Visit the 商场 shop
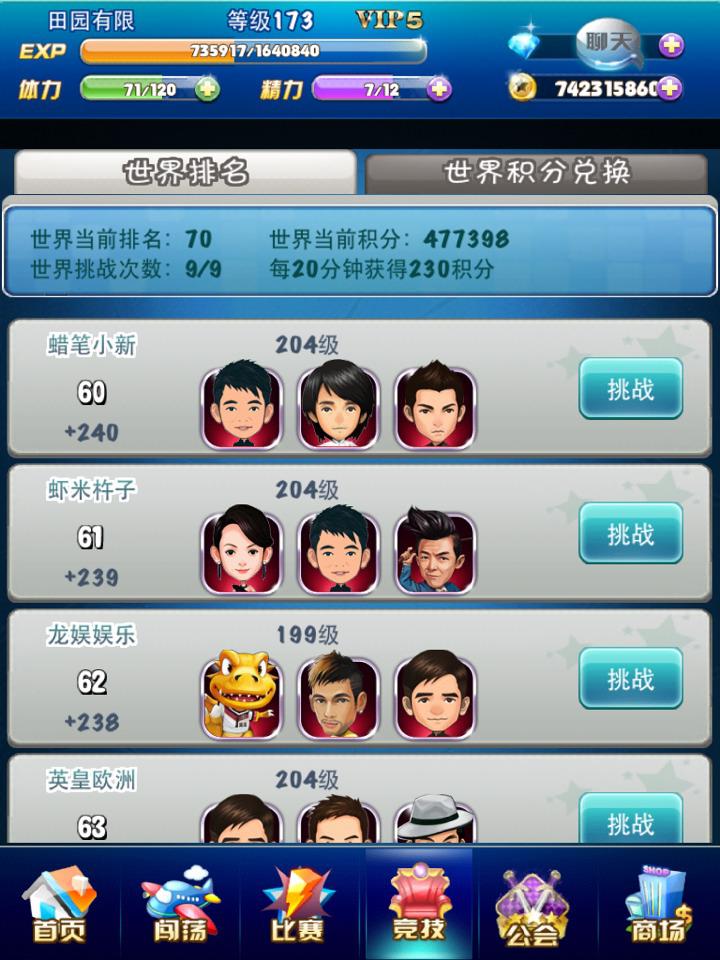Screen dimensions: 720x960 click(x=656, y=906)
